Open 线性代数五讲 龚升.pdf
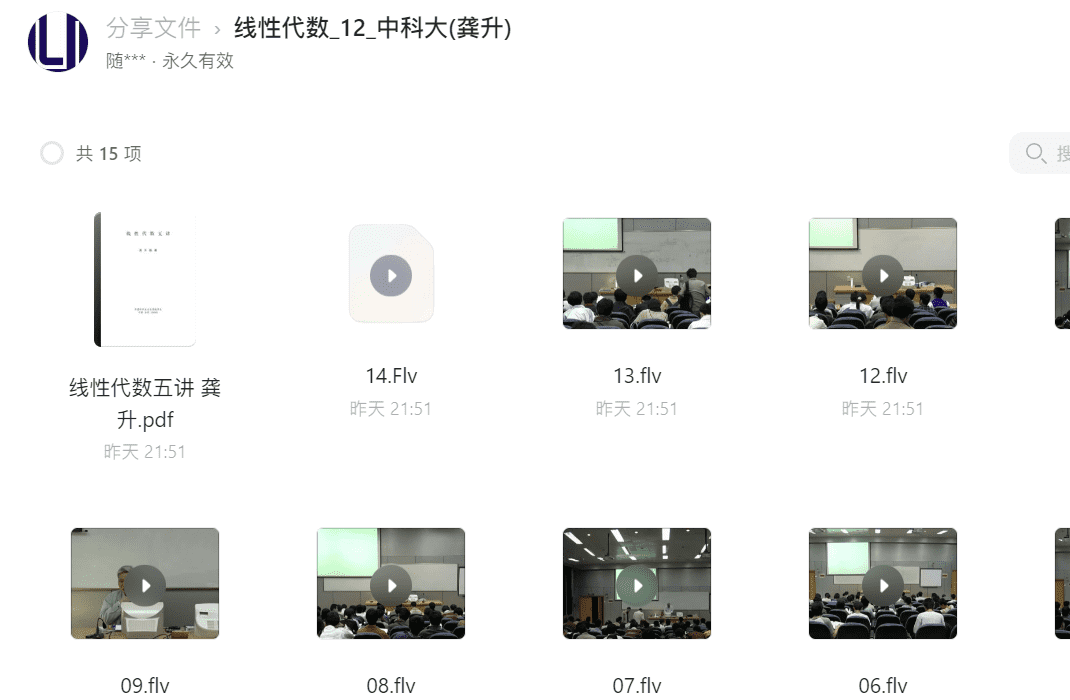This screenshot has width=1070, height=700. pyautogui.click(x=145, y=280)
